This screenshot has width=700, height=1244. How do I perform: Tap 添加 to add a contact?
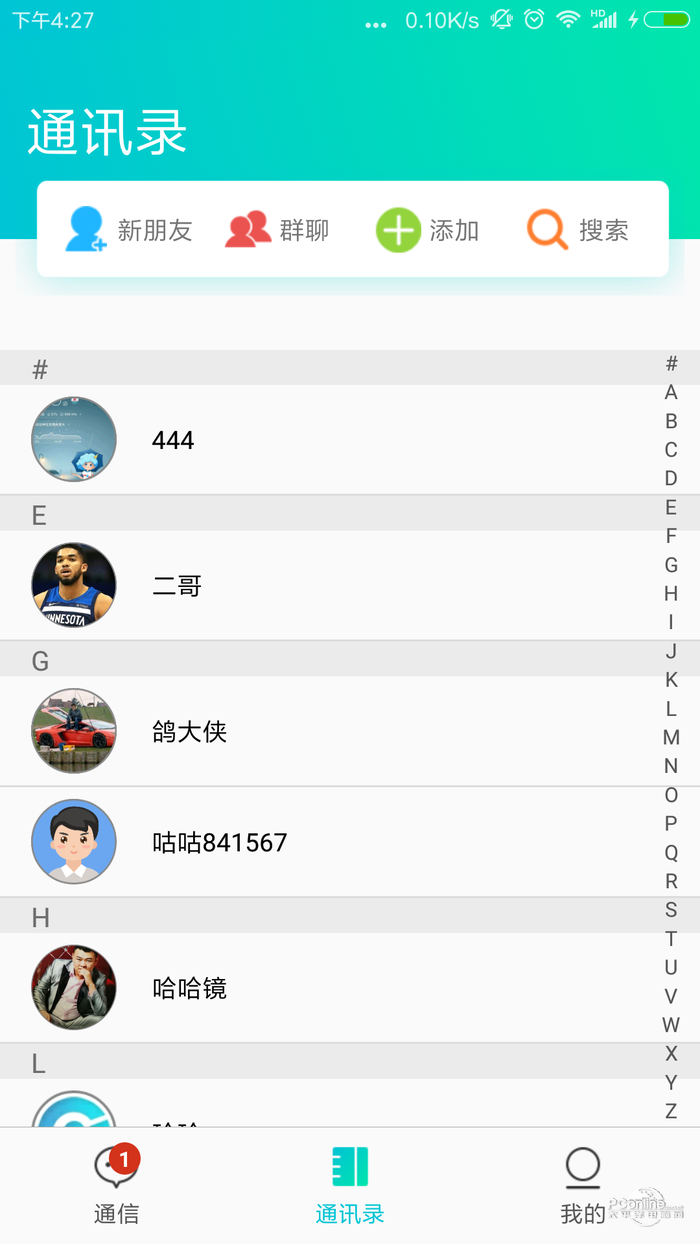tap(427, 230)
